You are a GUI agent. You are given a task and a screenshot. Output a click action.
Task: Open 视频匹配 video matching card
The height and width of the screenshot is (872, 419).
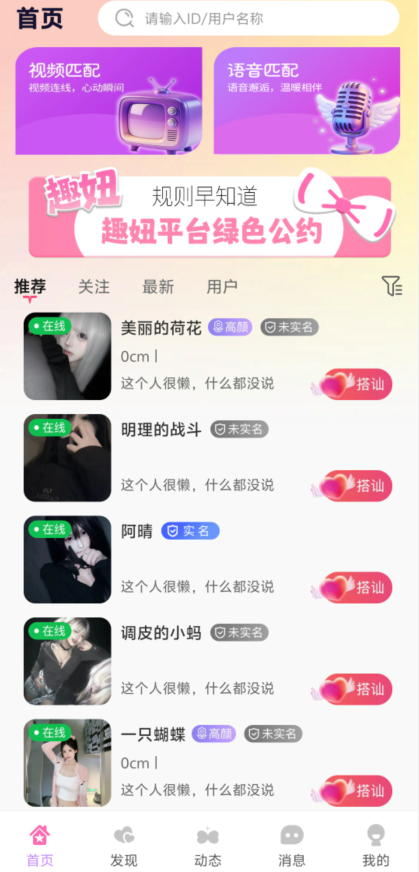pos(109,101)
